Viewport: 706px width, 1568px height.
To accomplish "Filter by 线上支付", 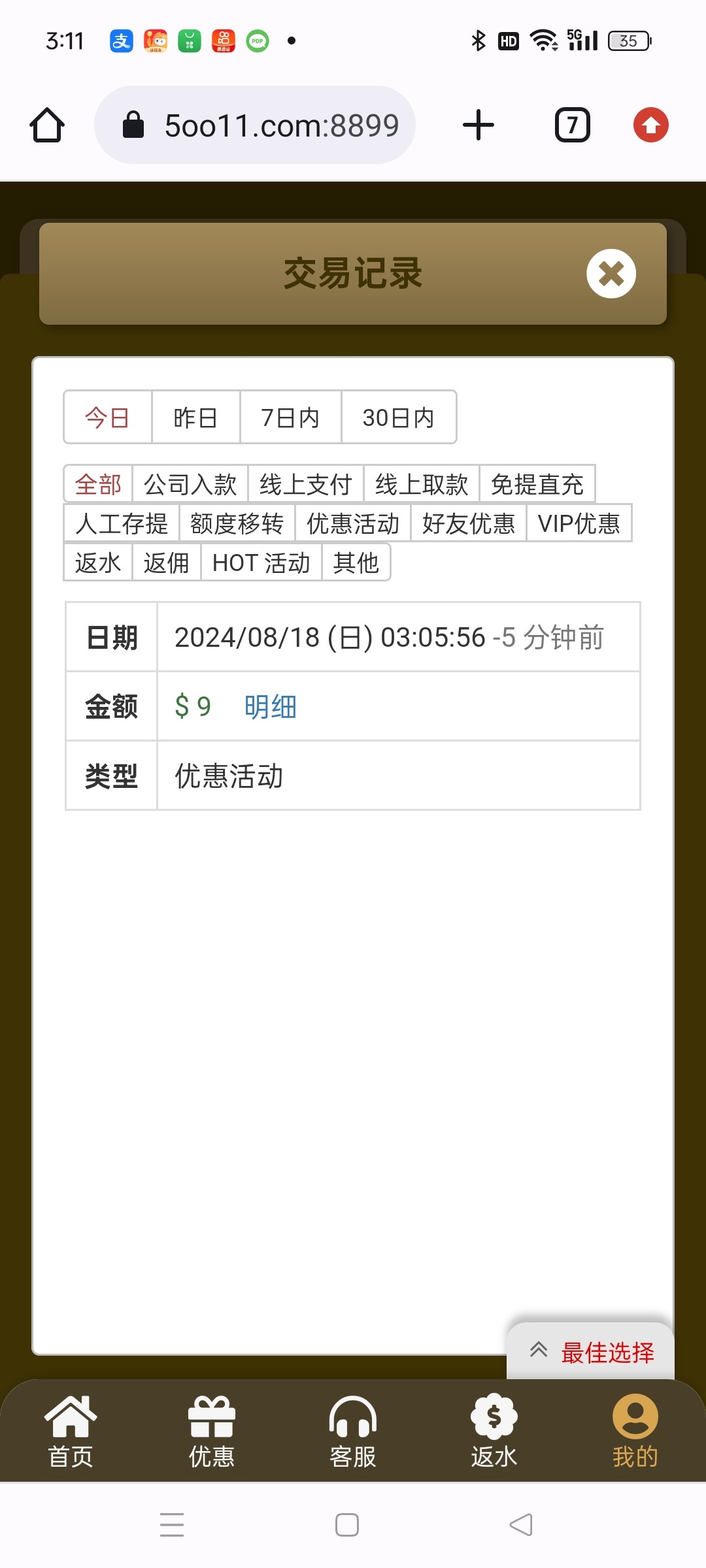I will coord(306,484).
